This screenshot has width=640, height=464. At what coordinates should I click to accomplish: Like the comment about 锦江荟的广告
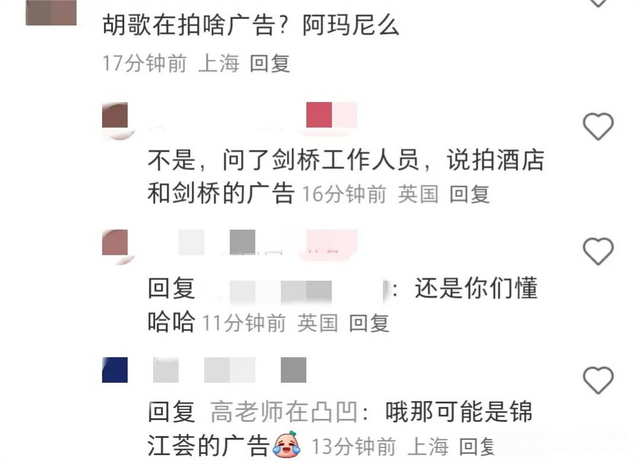[x=597, y=380]
